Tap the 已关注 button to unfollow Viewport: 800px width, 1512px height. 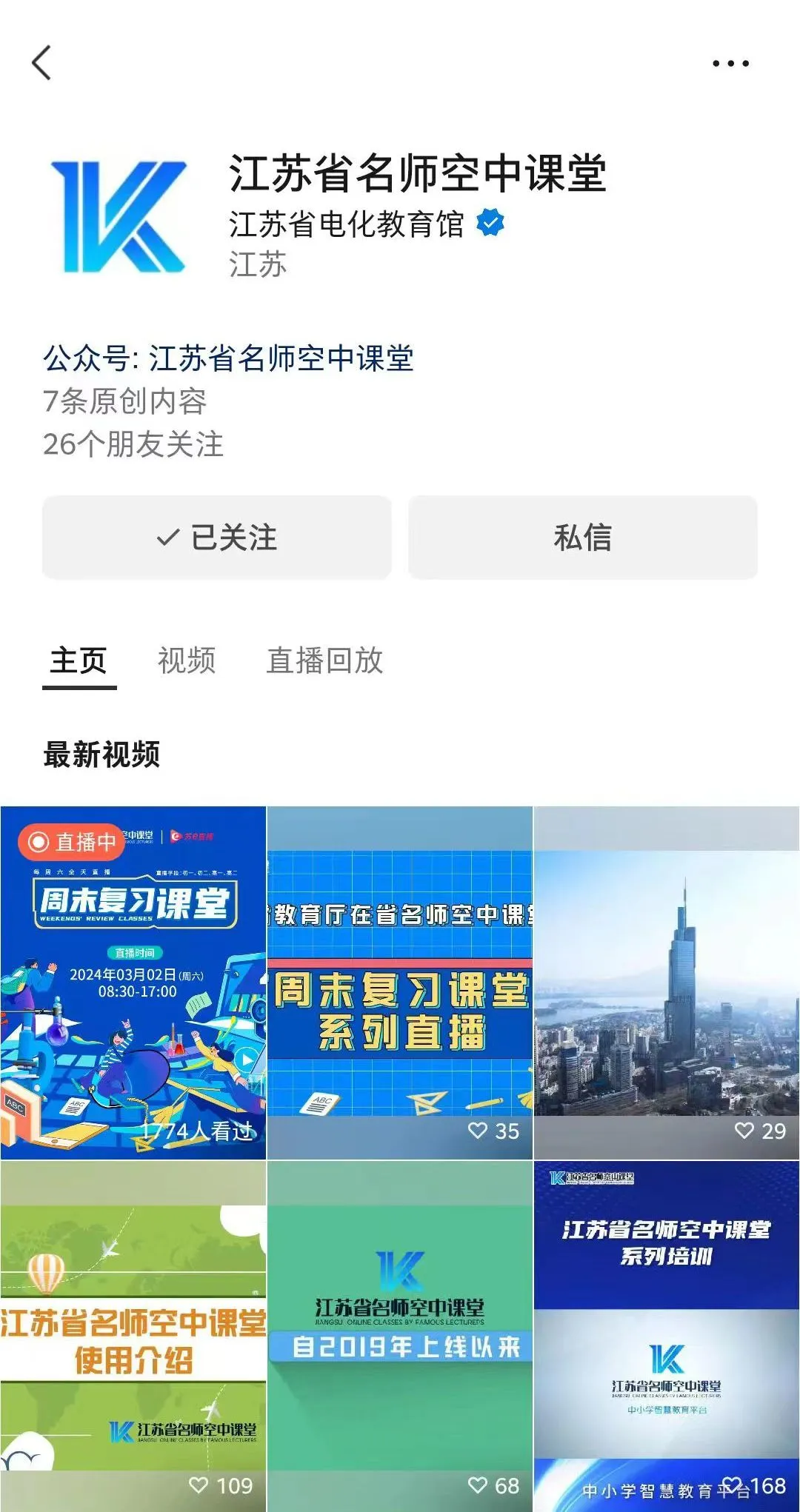(x=216, y=537)
